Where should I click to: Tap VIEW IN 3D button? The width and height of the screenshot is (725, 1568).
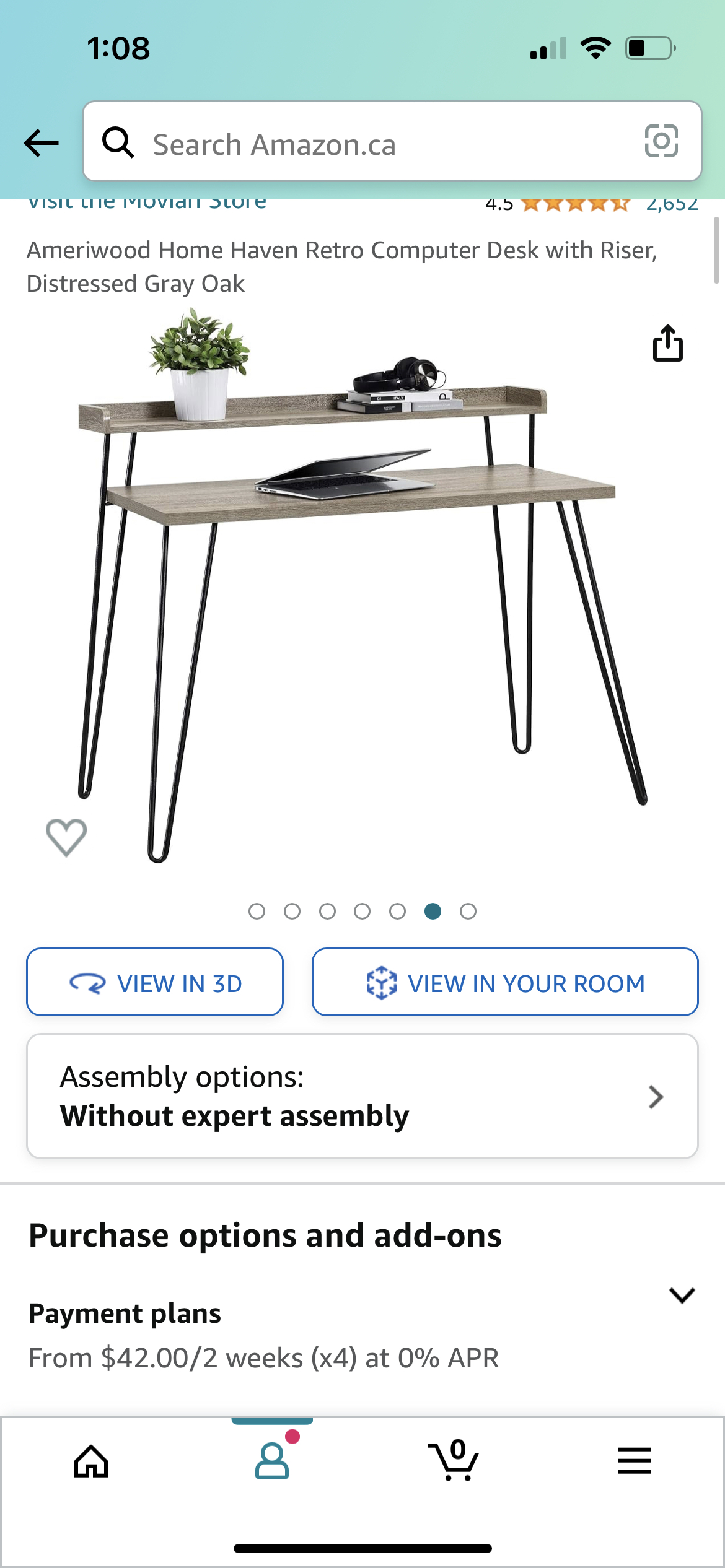point(155,983)
